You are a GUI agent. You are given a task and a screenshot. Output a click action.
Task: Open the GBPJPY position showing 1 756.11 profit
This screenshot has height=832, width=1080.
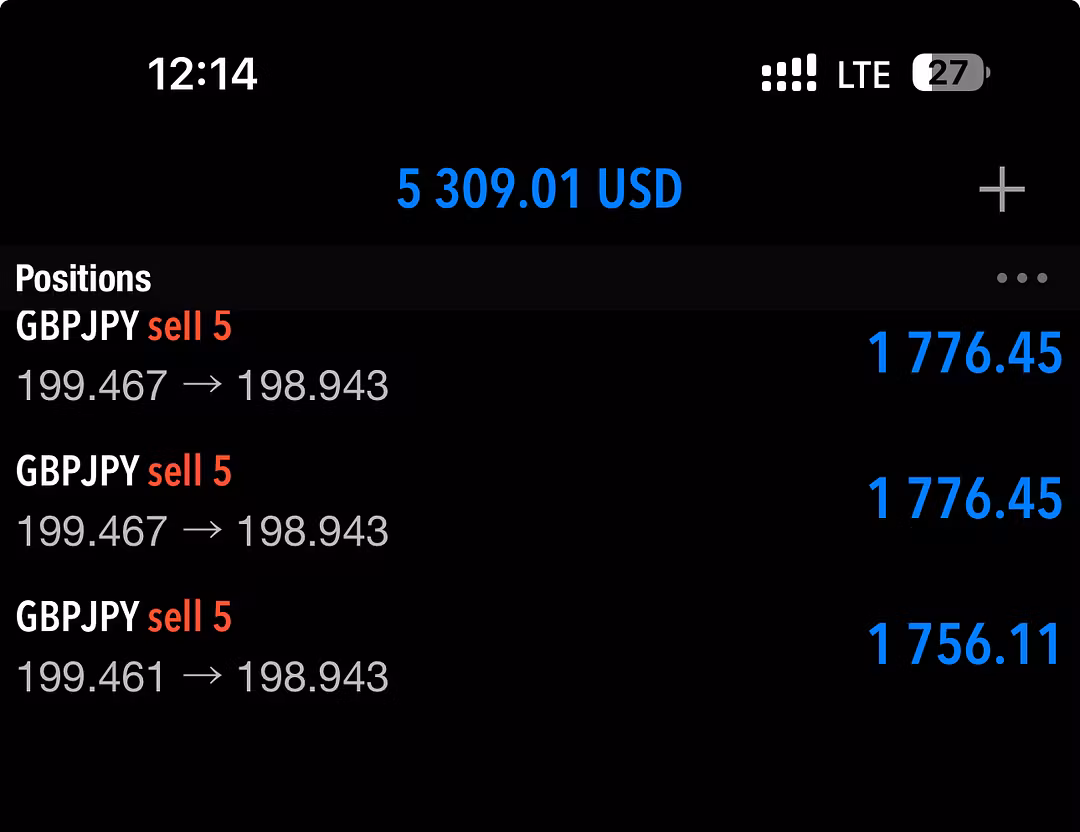tap(540, 646)
